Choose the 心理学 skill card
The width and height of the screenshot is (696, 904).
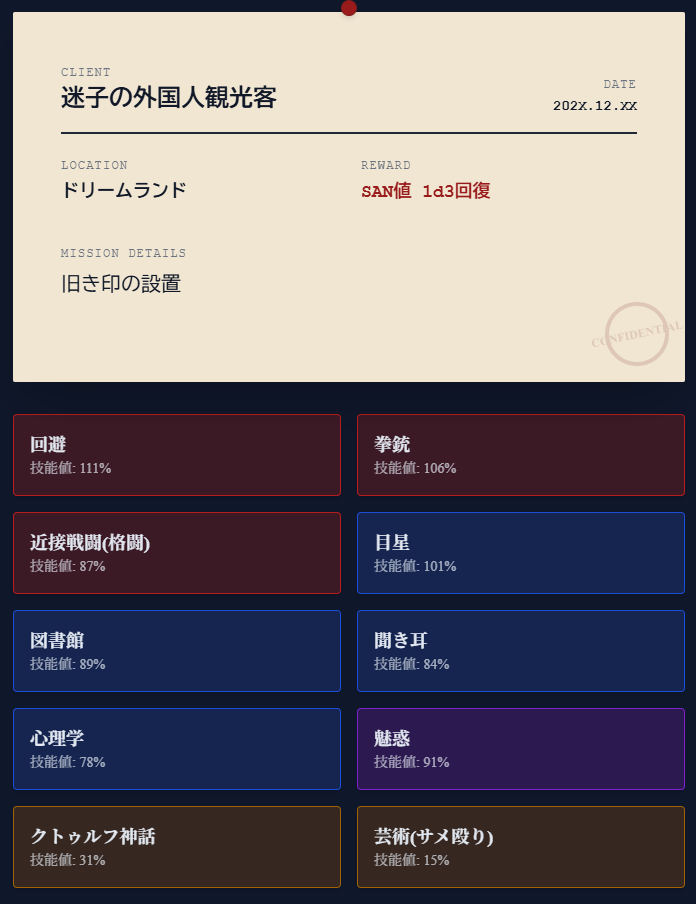pos(177,749)
